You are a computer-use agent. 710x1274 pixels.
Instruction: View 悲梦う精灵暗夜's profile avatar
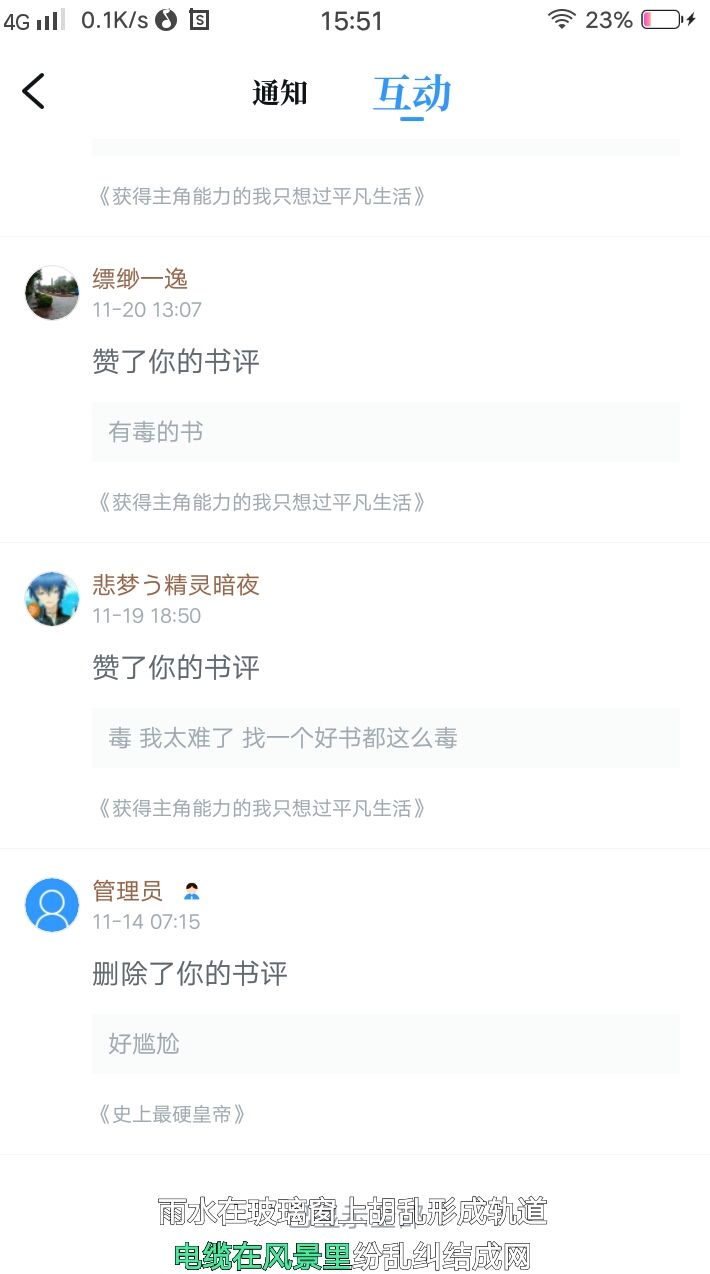point(52,599)
